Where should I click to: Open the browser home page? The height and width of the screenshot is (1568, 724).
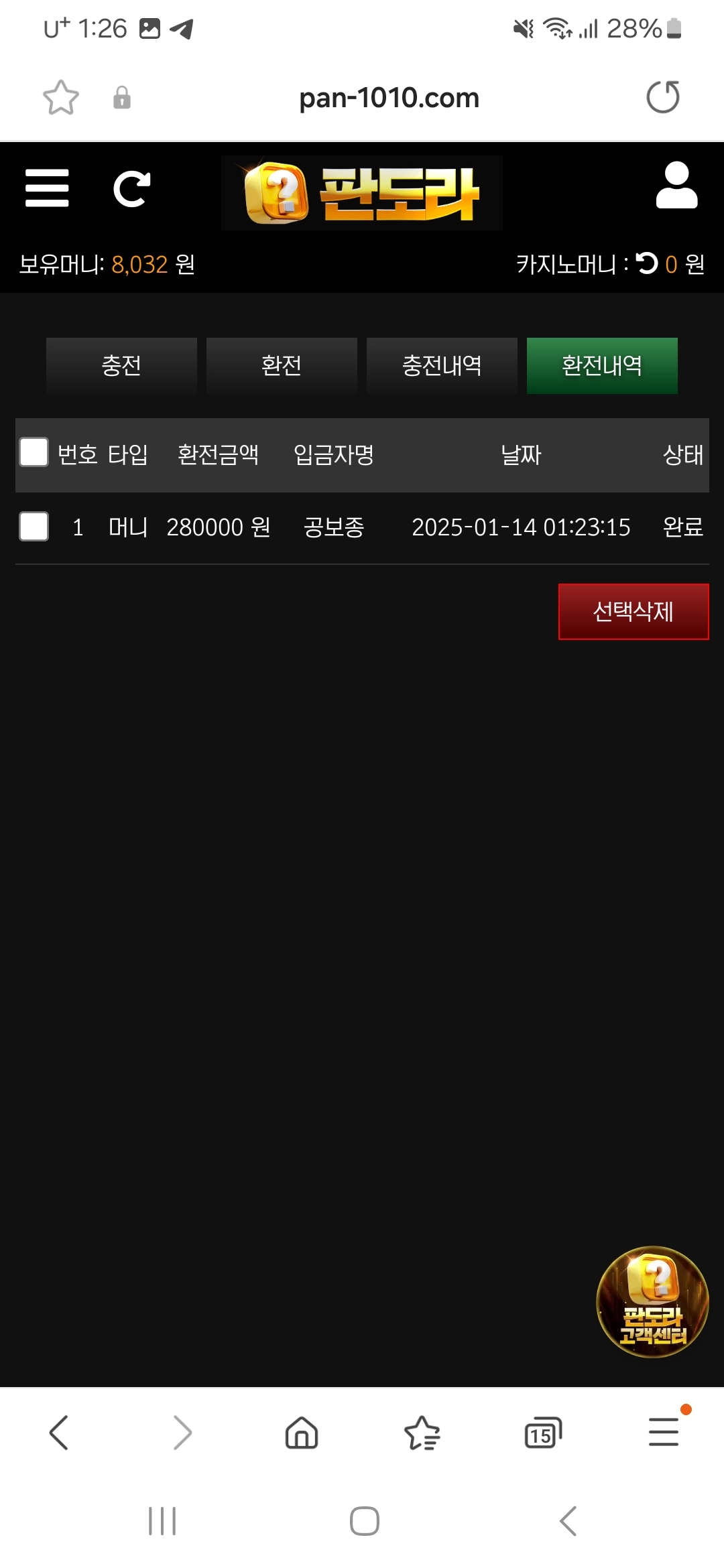[302, 1433]
